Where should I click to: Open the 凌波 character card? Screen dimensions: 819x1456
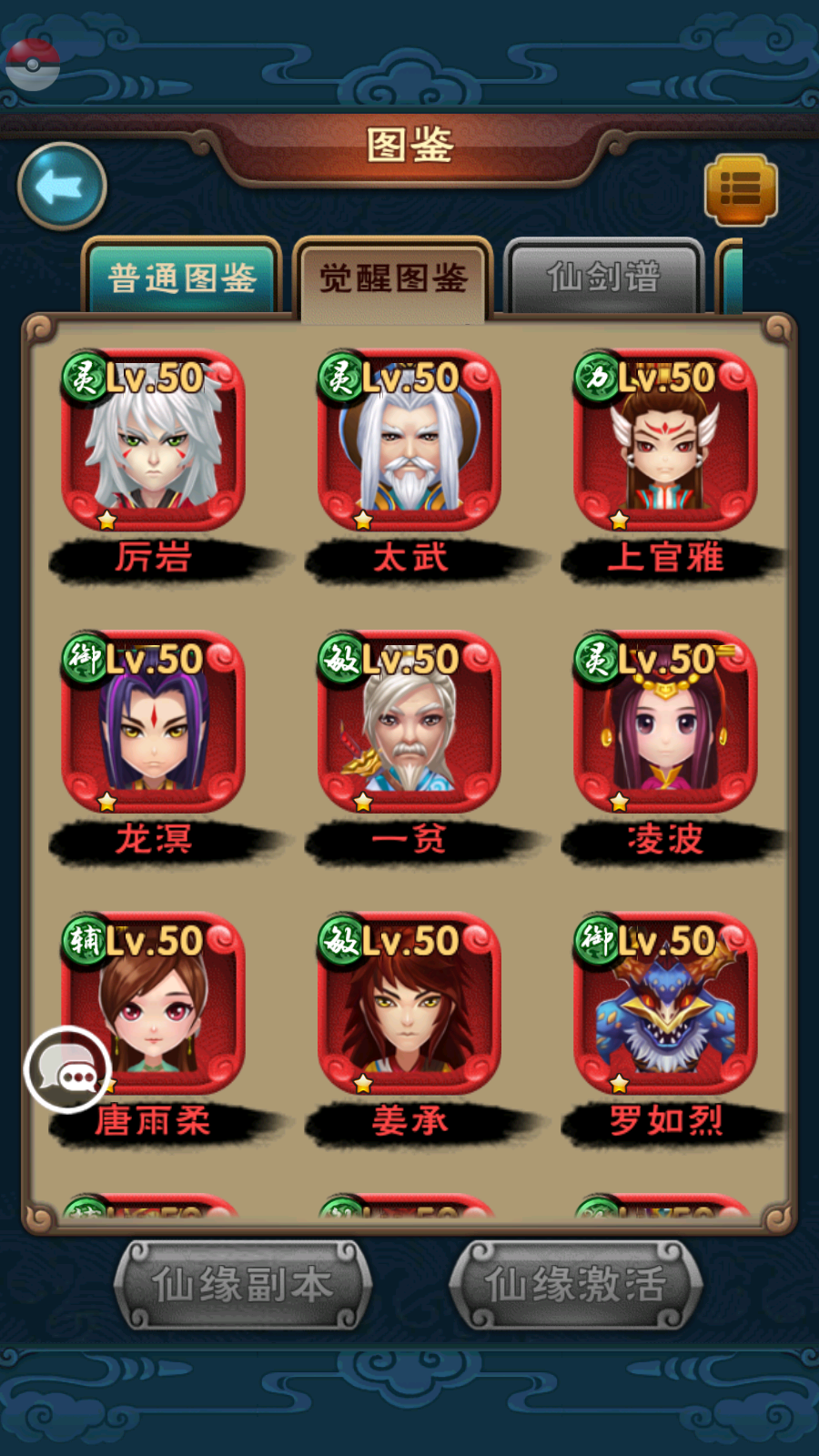(665, 723)
